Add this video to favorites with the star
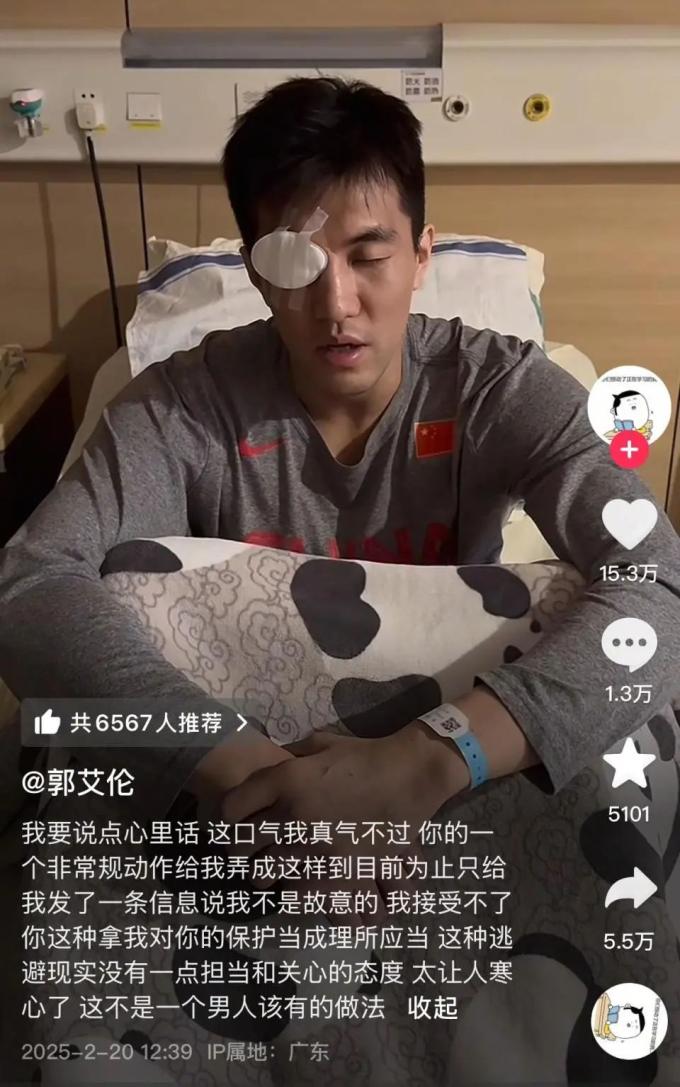The width and height of the screenshot is (680, 1087). tap(629, 764)
